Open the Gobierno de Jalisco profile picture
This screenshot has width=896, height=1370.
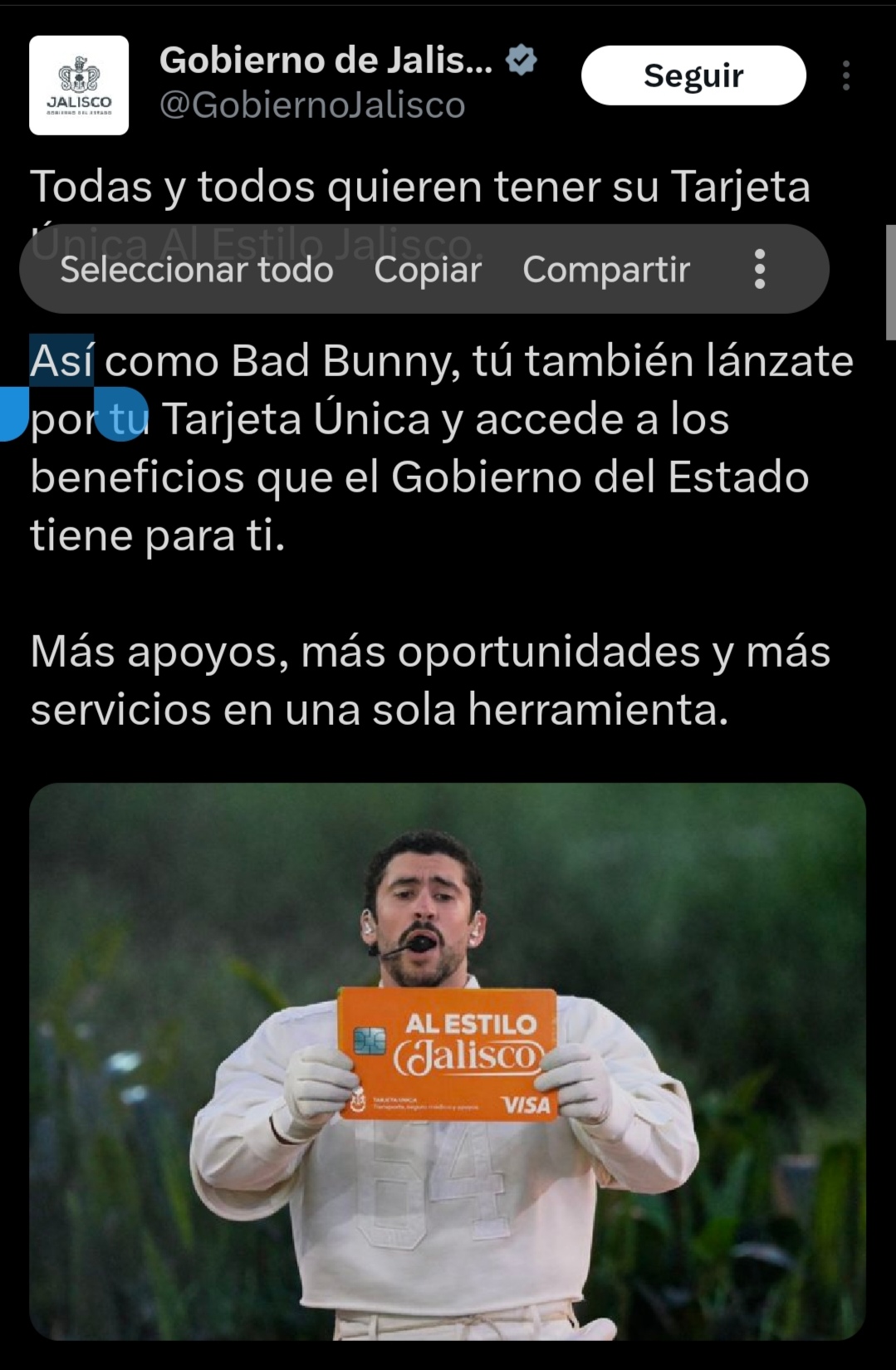pos(79,86)
